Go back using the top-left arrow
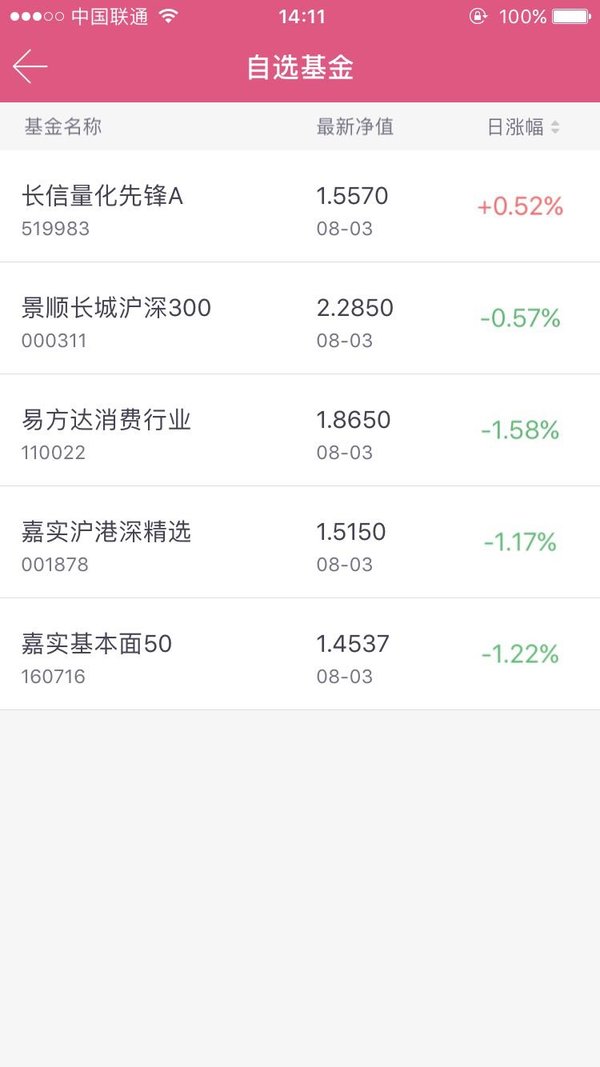600x1067 pixels. pos(30,67)
